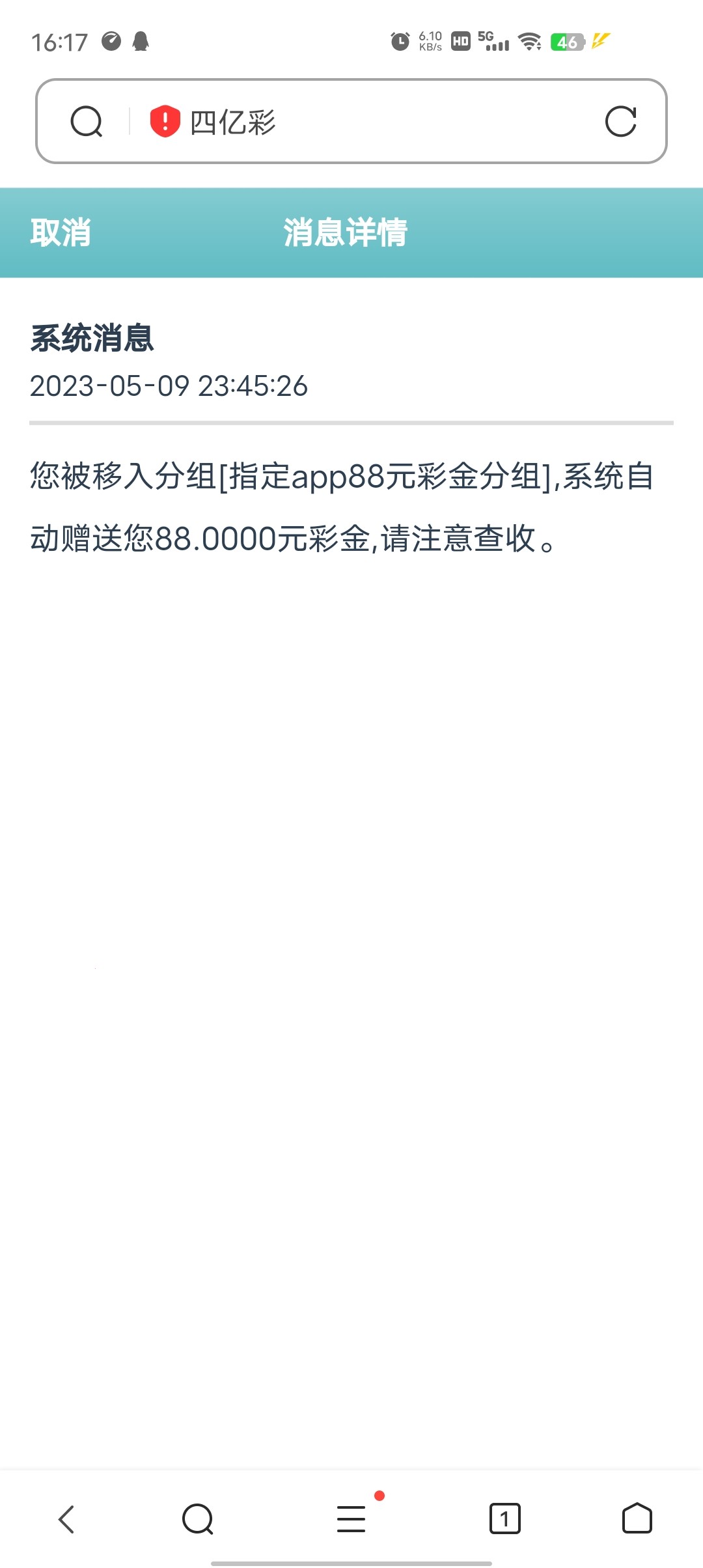This screenshot has height=1568, width=703.
Task: Tap 取消 to cancel message details
Action: pos(61,232)
